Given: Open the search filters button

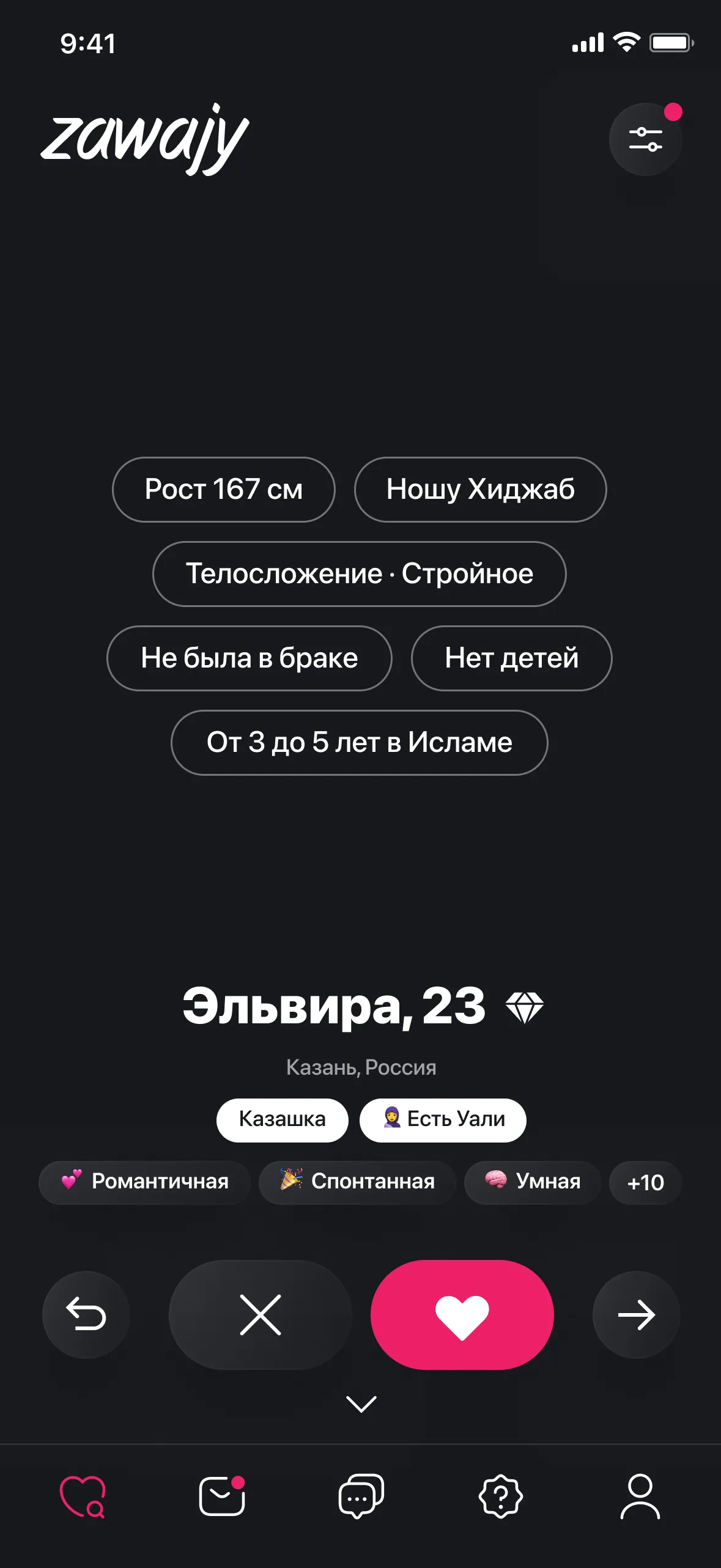Looking at the screenshot, I should tap(645, 139).
